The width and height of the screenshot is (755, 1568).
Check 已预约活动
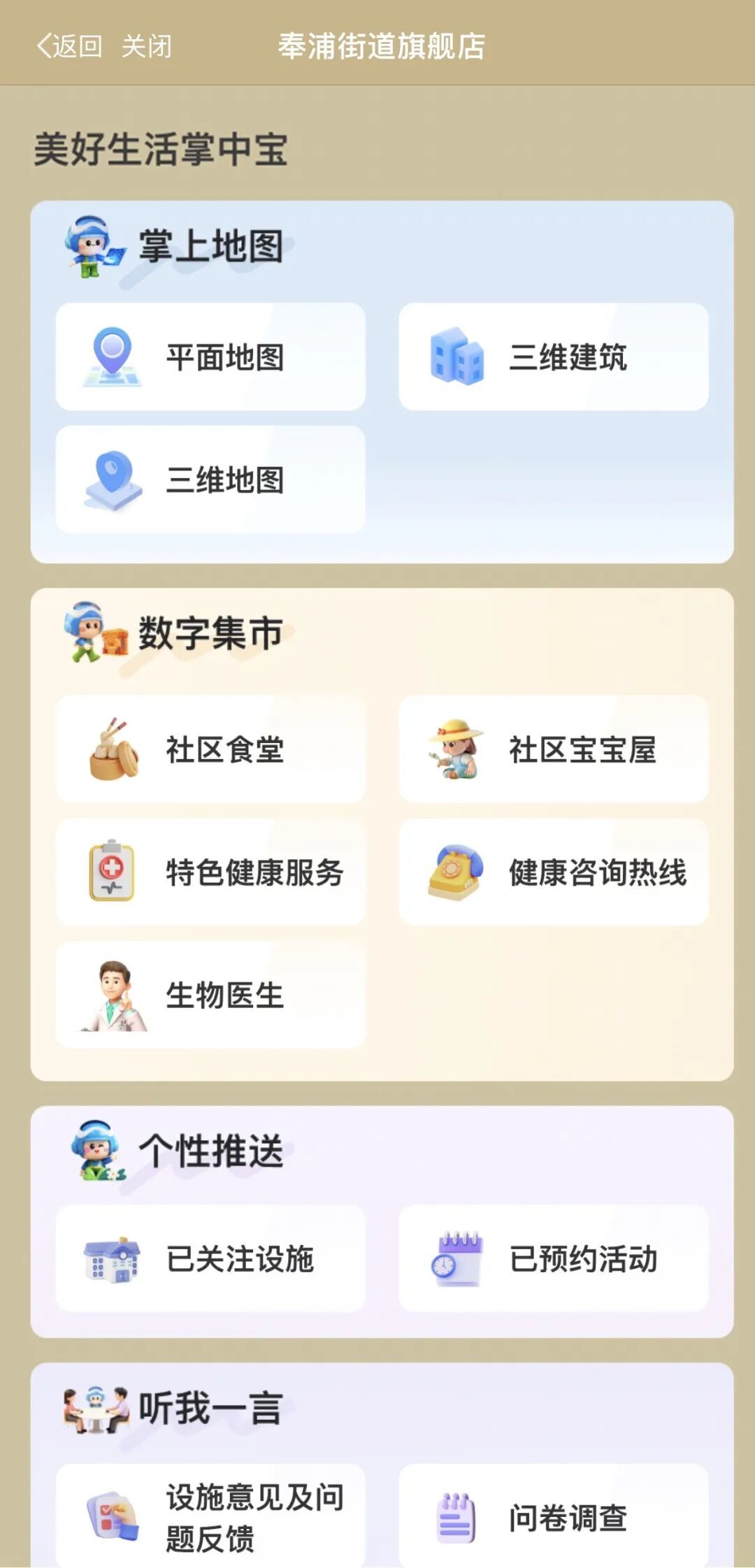click(x=553, y=1258)
